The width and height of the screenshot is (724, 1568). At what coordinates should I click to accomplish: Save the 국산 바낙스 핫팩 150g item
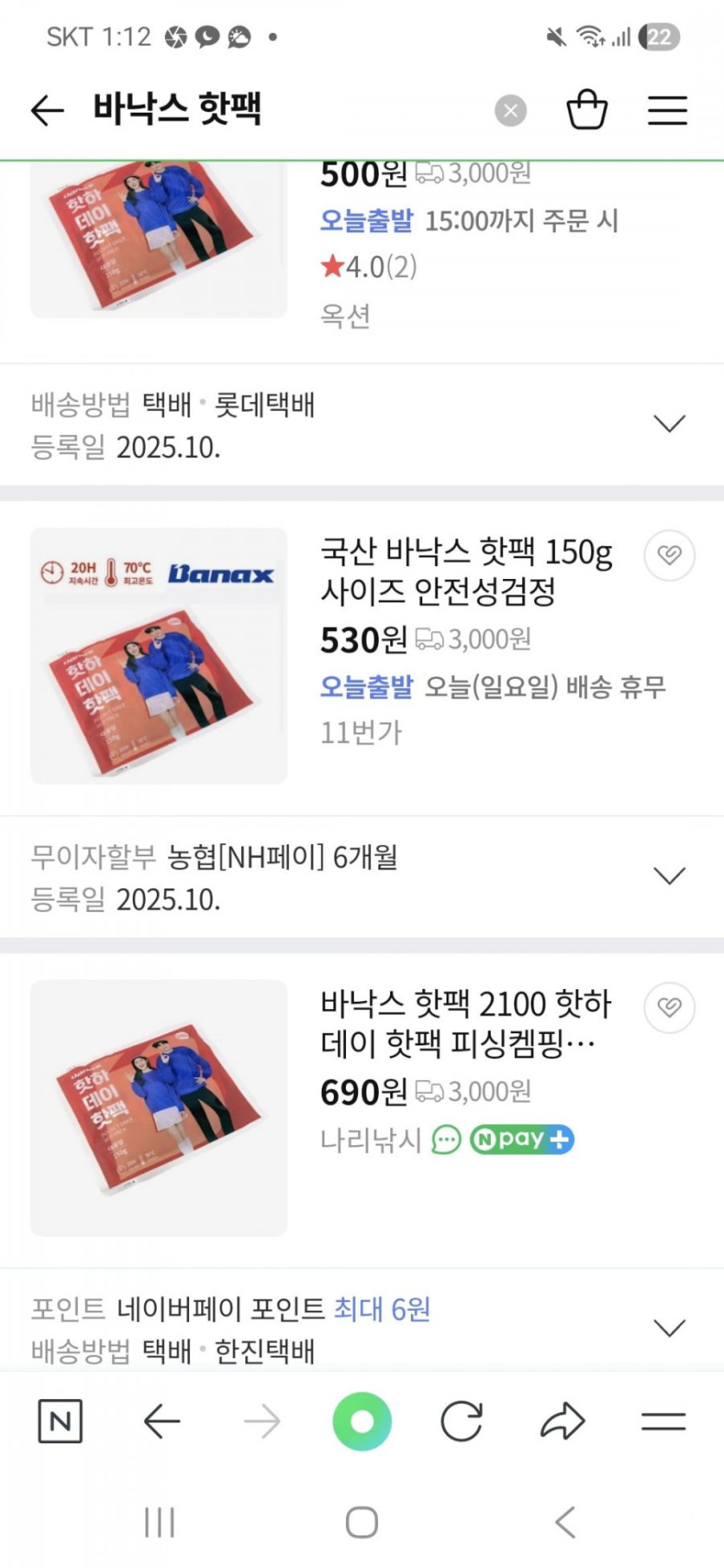[669, 555]
